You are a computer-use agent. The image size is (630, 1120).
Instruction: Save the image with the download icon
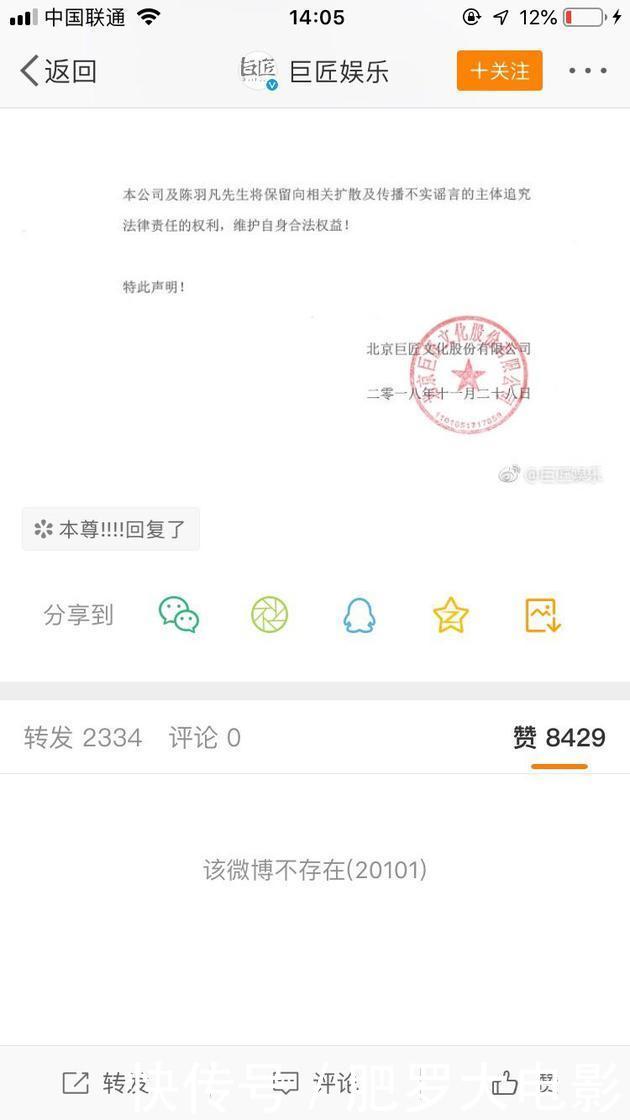(x=543, y=614)
